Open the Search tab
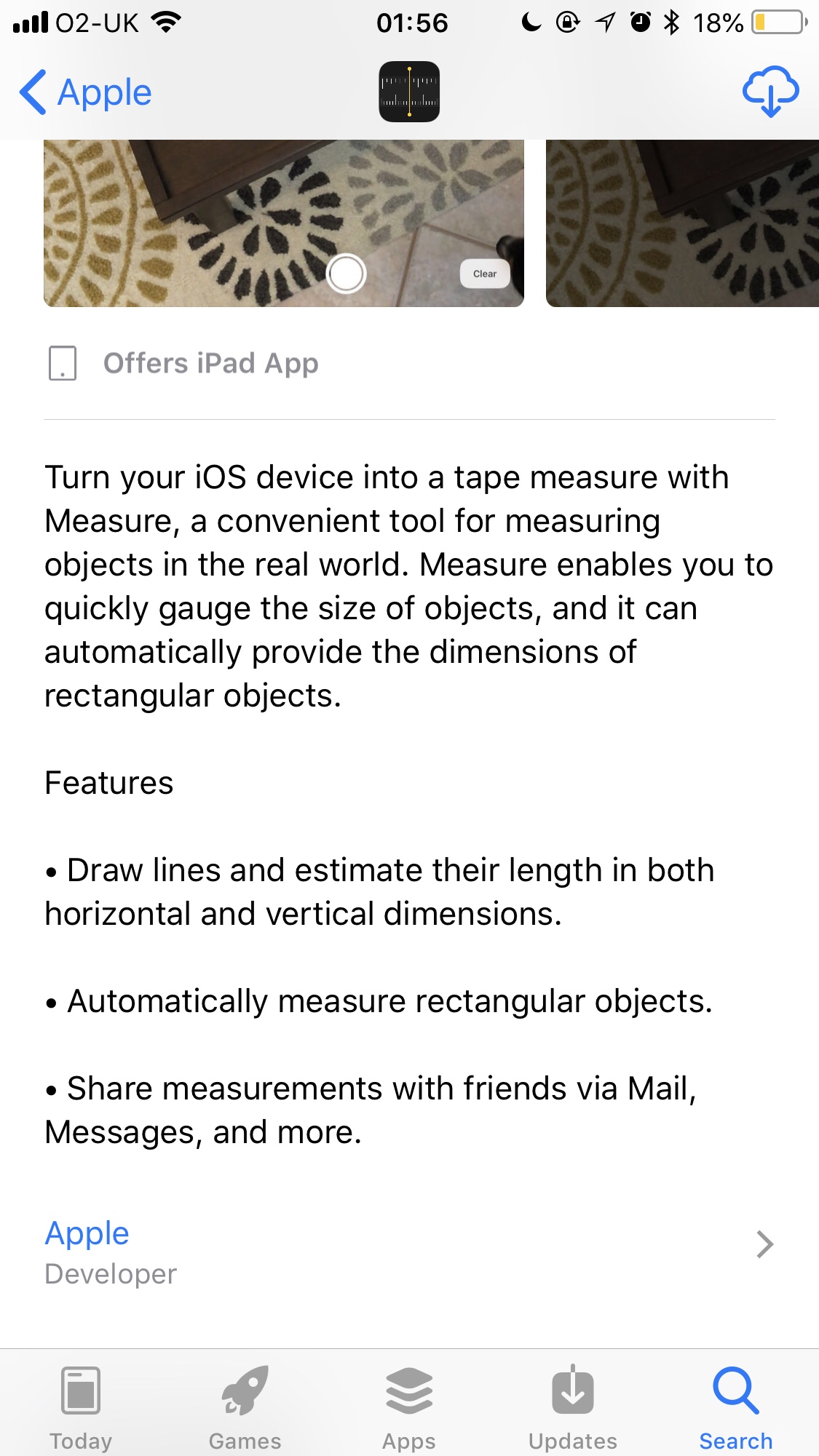The height and width of the screenshot is (1456, 819). click(736, 1408)
